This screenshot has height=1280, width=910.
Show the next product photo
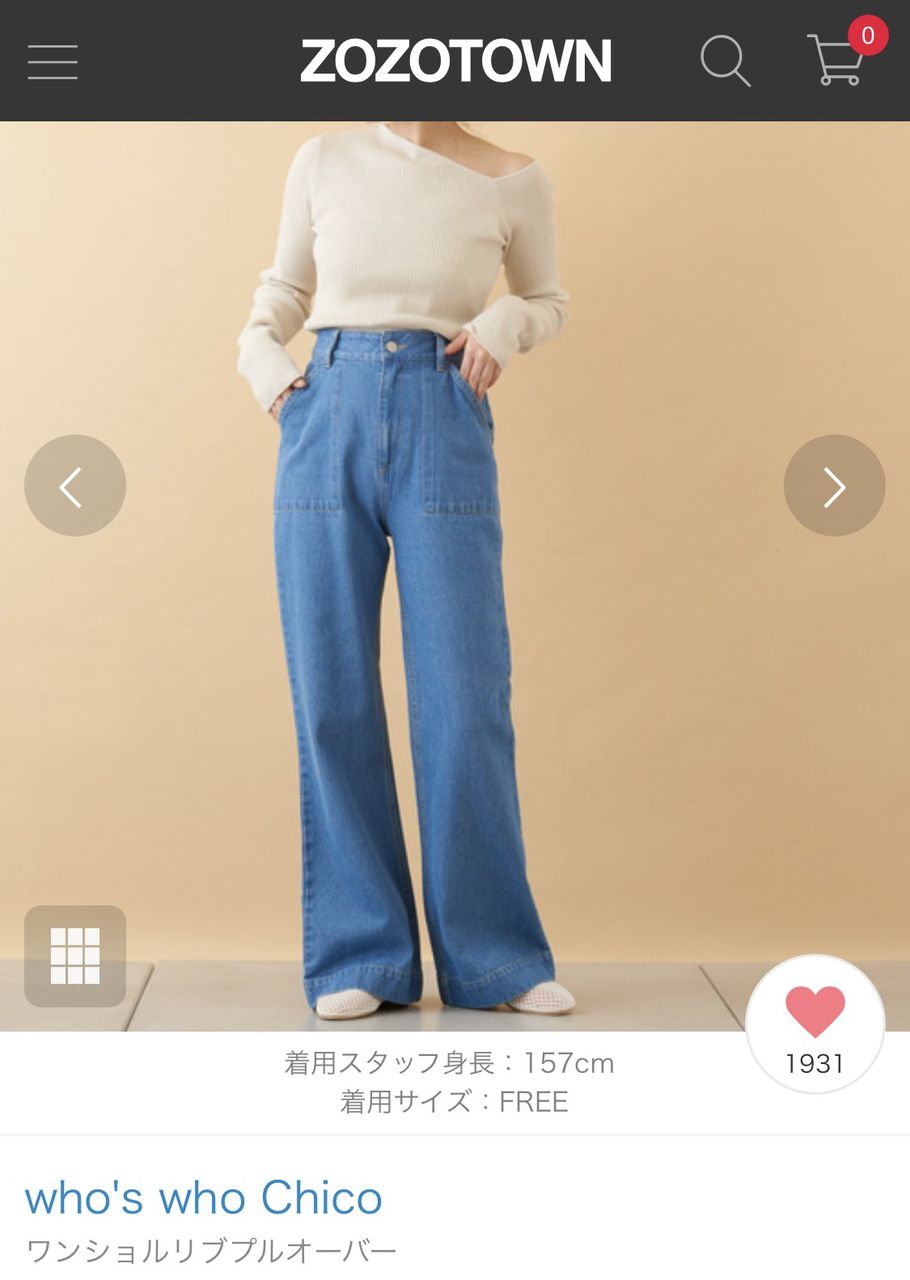835,485
